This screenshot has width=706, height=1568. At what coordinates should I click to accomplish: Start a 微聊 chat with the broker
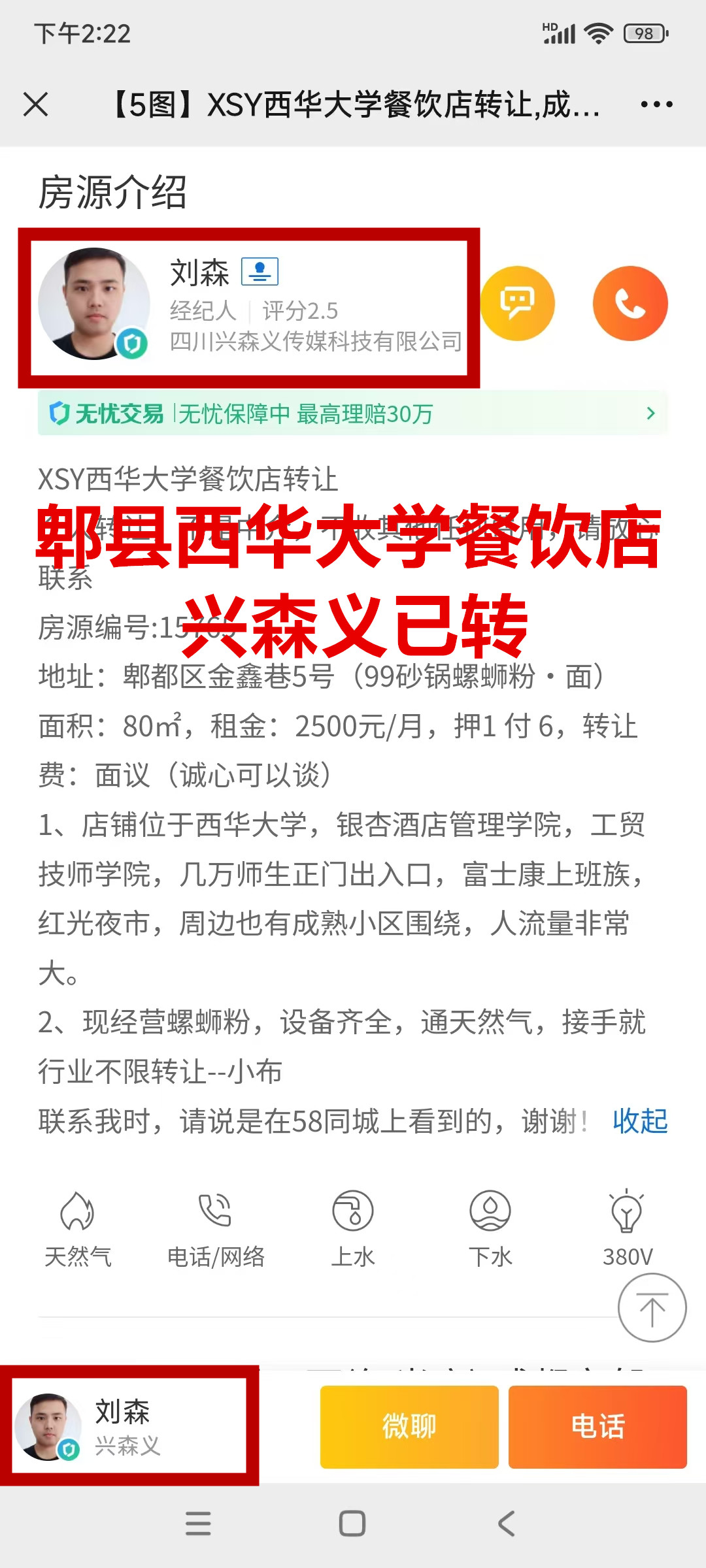[x=409, y=1427]
